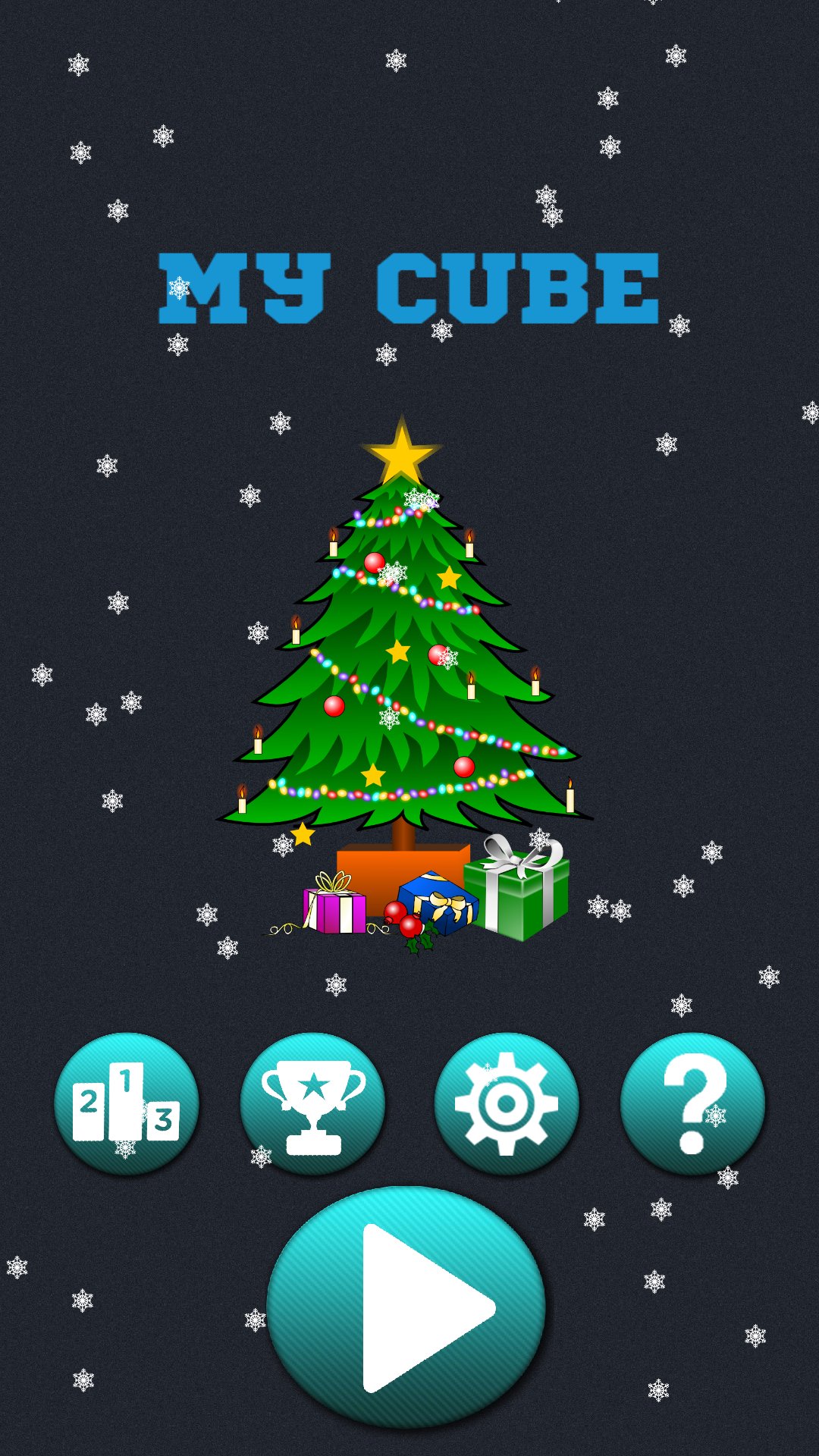Select the trophy cup with star emblem

click(314, 1103)
